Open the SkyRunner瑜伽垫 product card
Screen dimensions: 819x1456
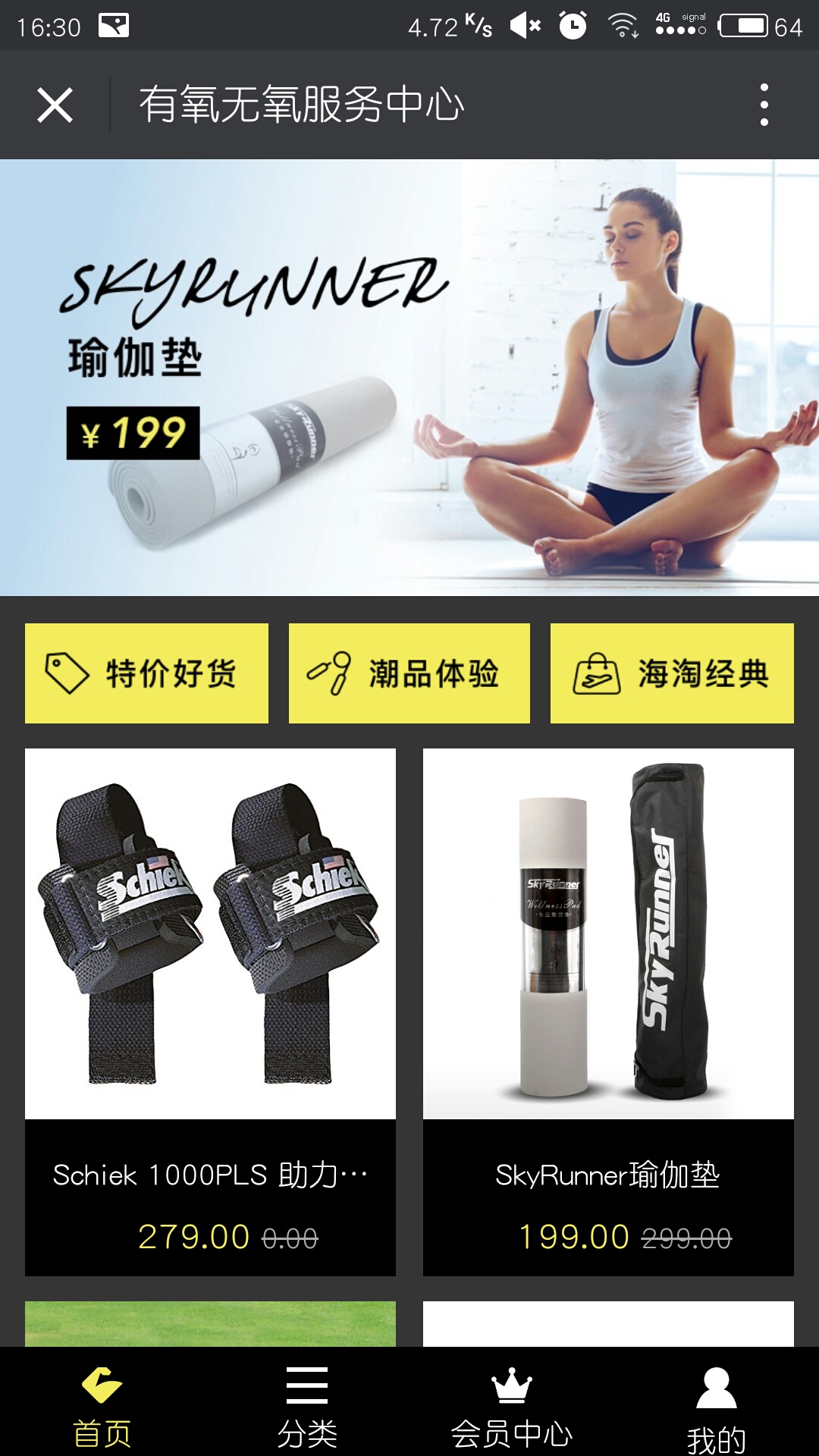pos(608,1011)
